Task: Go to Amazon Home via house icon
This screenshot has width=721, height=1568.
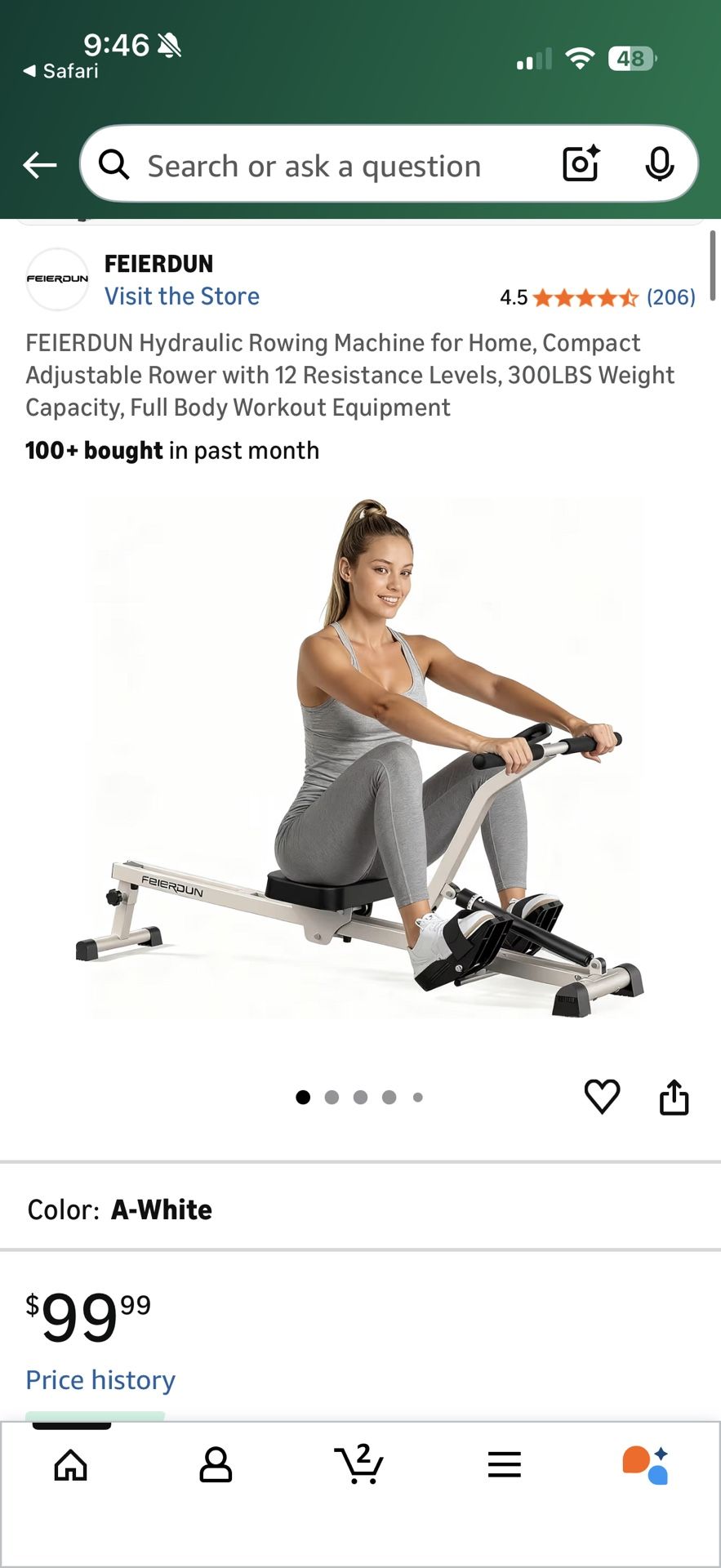Action: click(71, 1466)
